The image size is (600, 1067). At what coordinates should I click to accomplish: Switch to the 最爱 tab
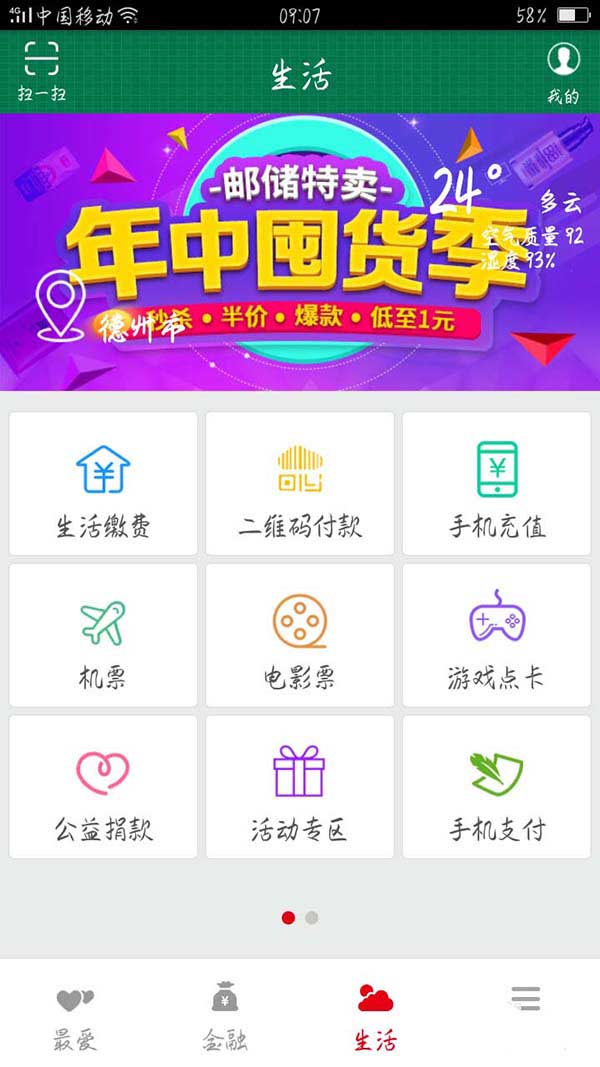point(75,1015)
